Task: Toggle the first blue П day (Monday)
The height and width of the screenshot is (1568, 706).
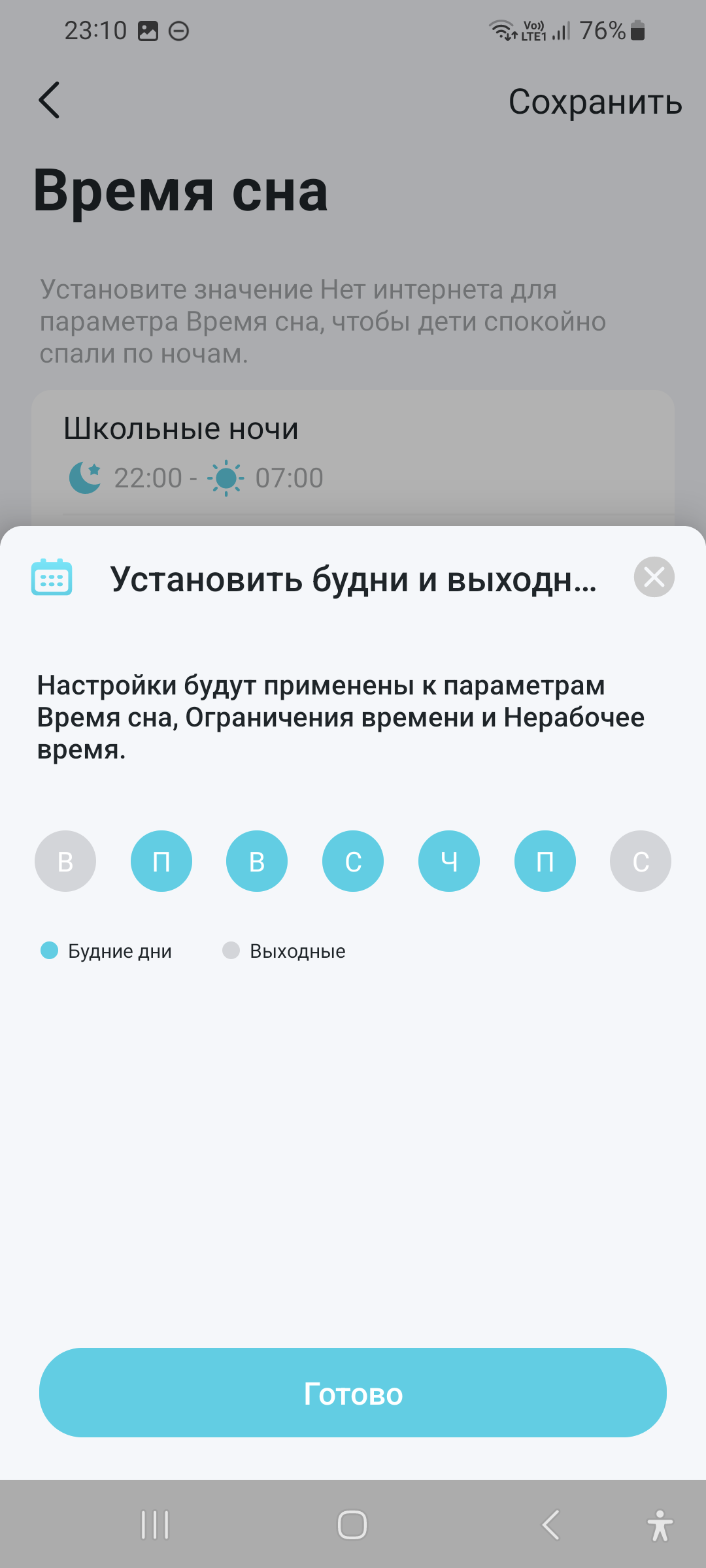Action: click(161, 861)
